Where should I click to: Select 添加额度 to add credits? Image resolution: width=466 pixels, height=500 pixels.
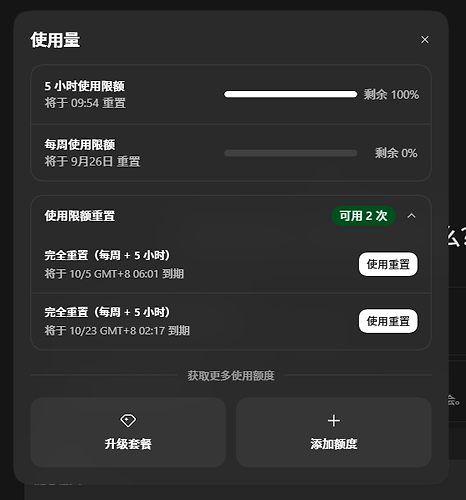(334, 432)
